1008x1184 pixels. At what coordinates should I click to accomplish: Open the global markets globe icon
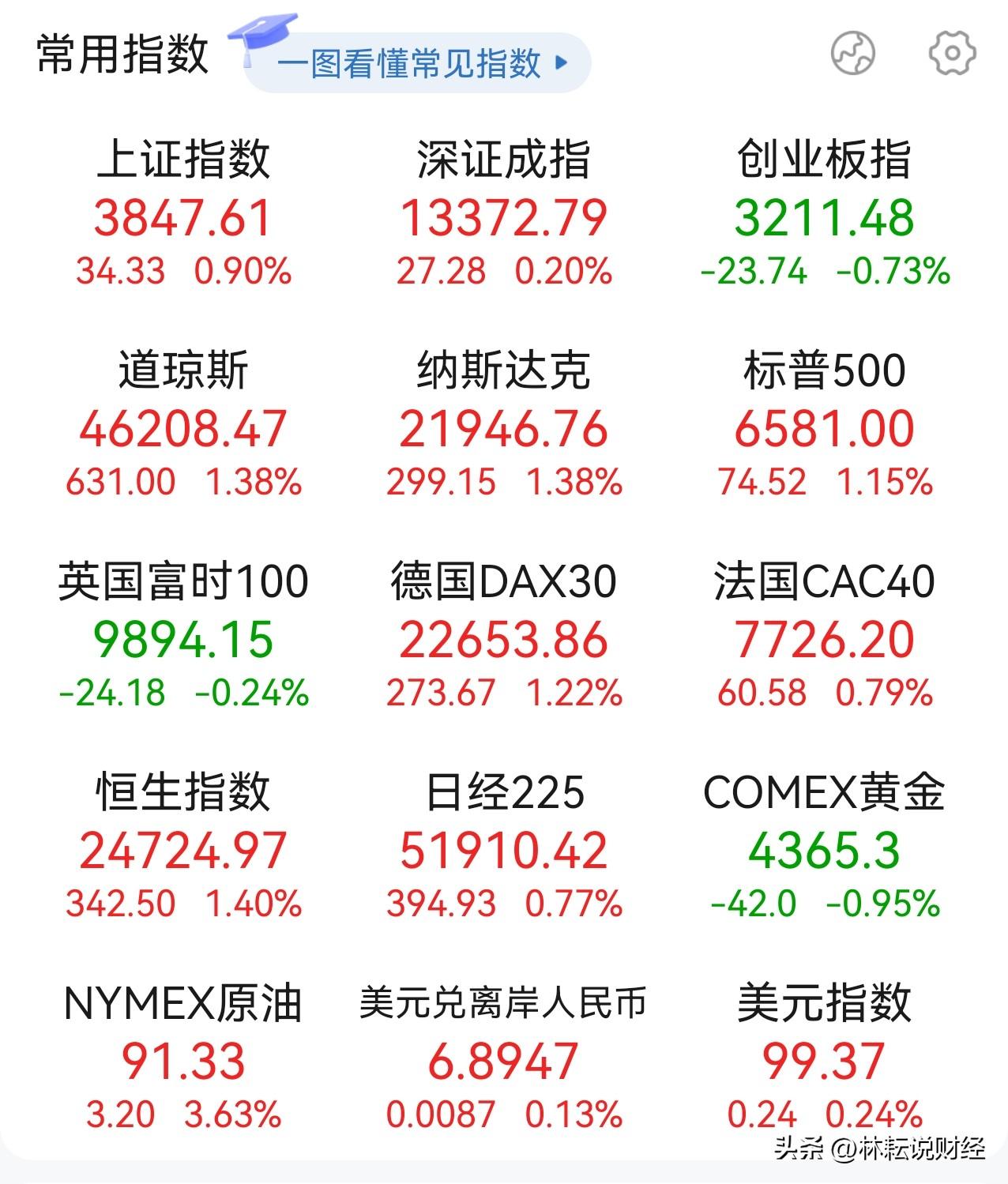tap(852, 54)
